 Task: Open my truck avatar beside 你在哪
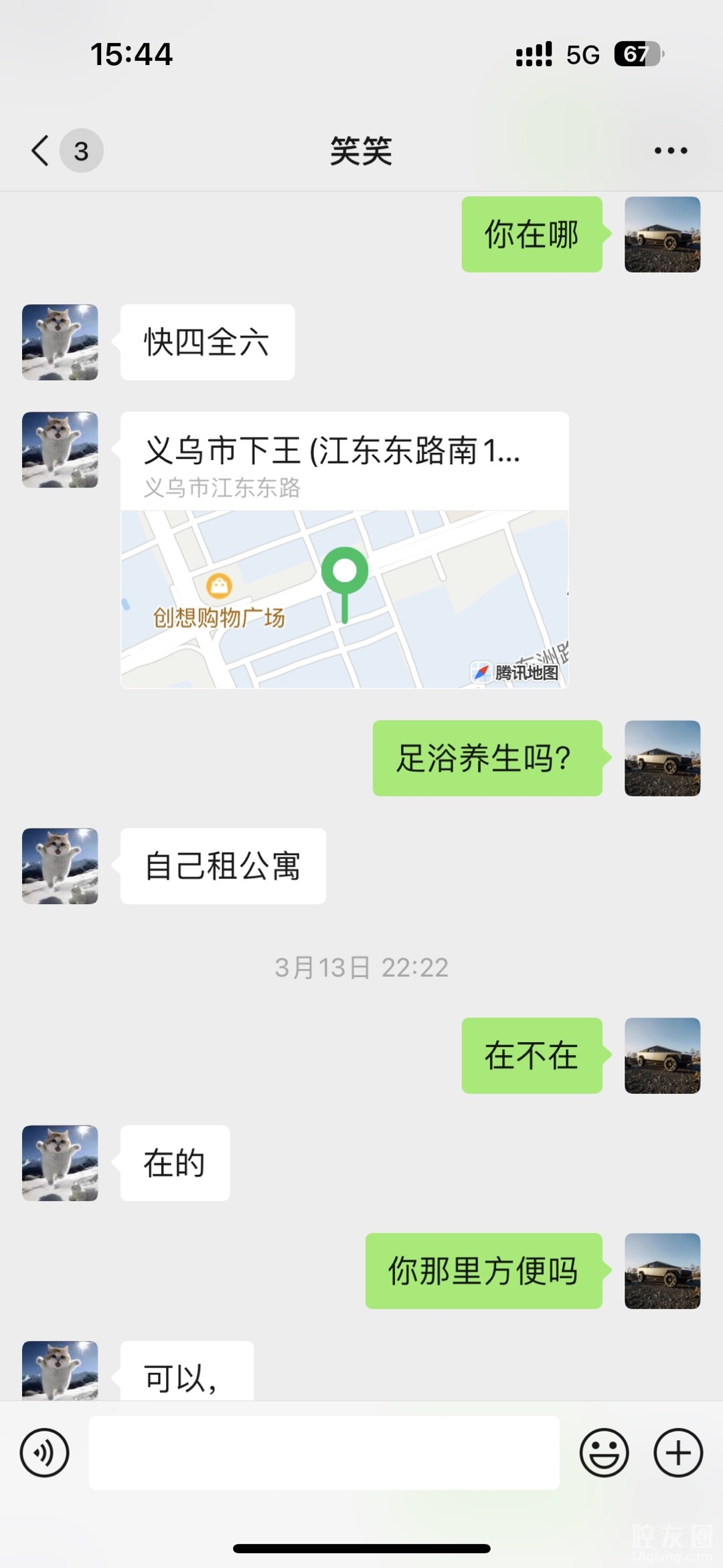[x=662, y=234]
